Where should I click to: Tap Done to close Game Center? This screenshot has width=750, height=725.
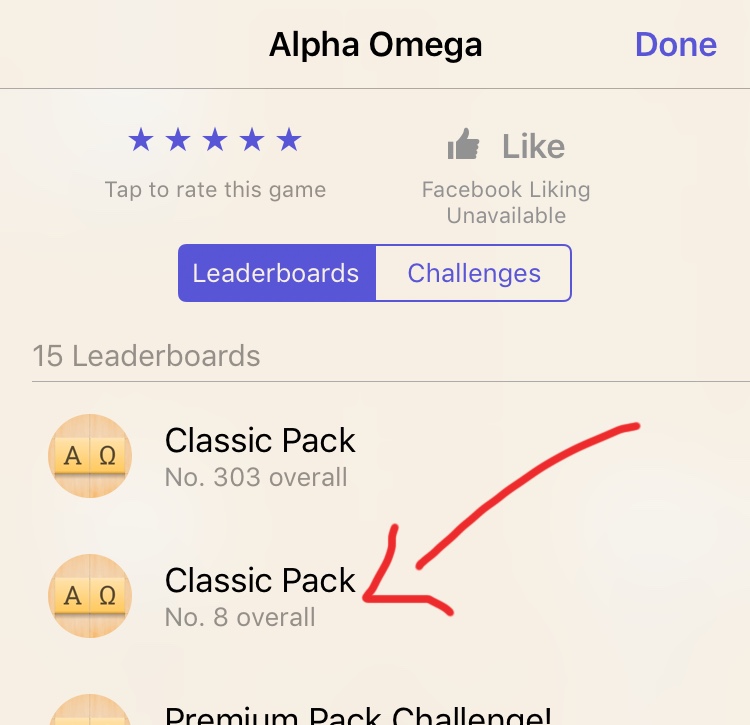[676, 45]
